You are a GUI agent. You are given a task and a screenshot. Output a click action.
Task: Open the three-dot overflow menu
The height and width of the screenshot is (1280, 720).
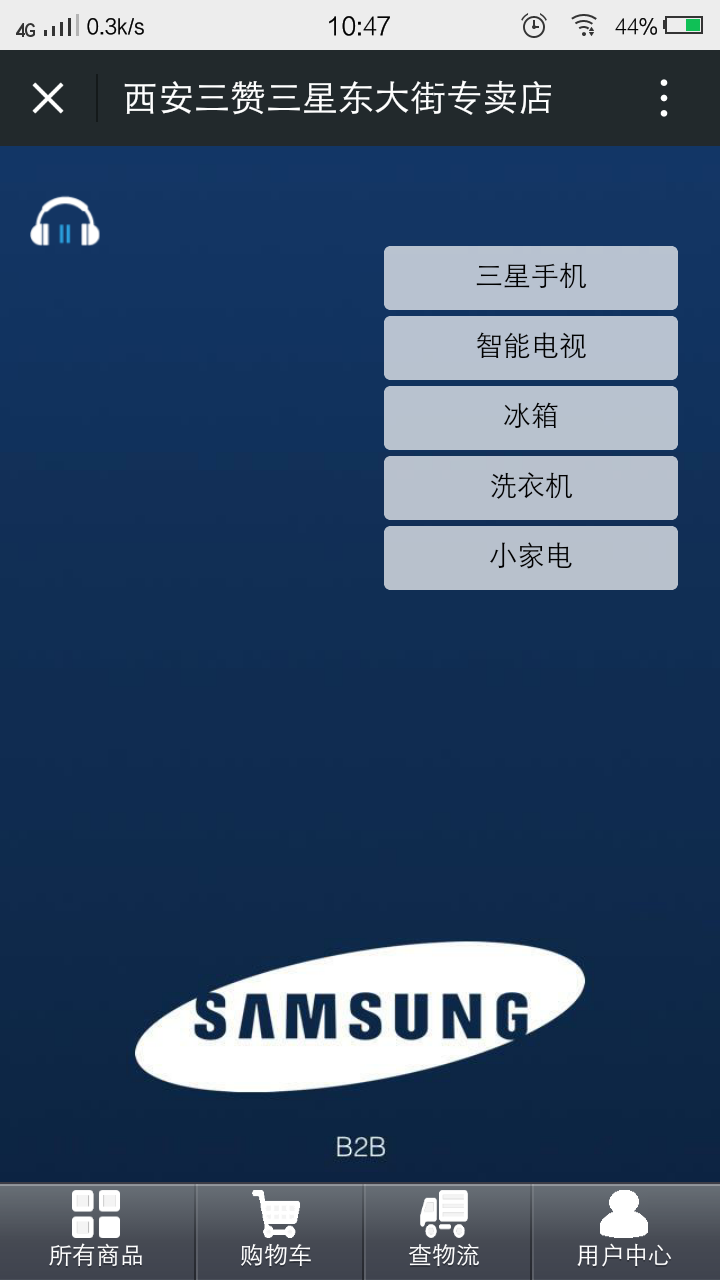point(663,98)
